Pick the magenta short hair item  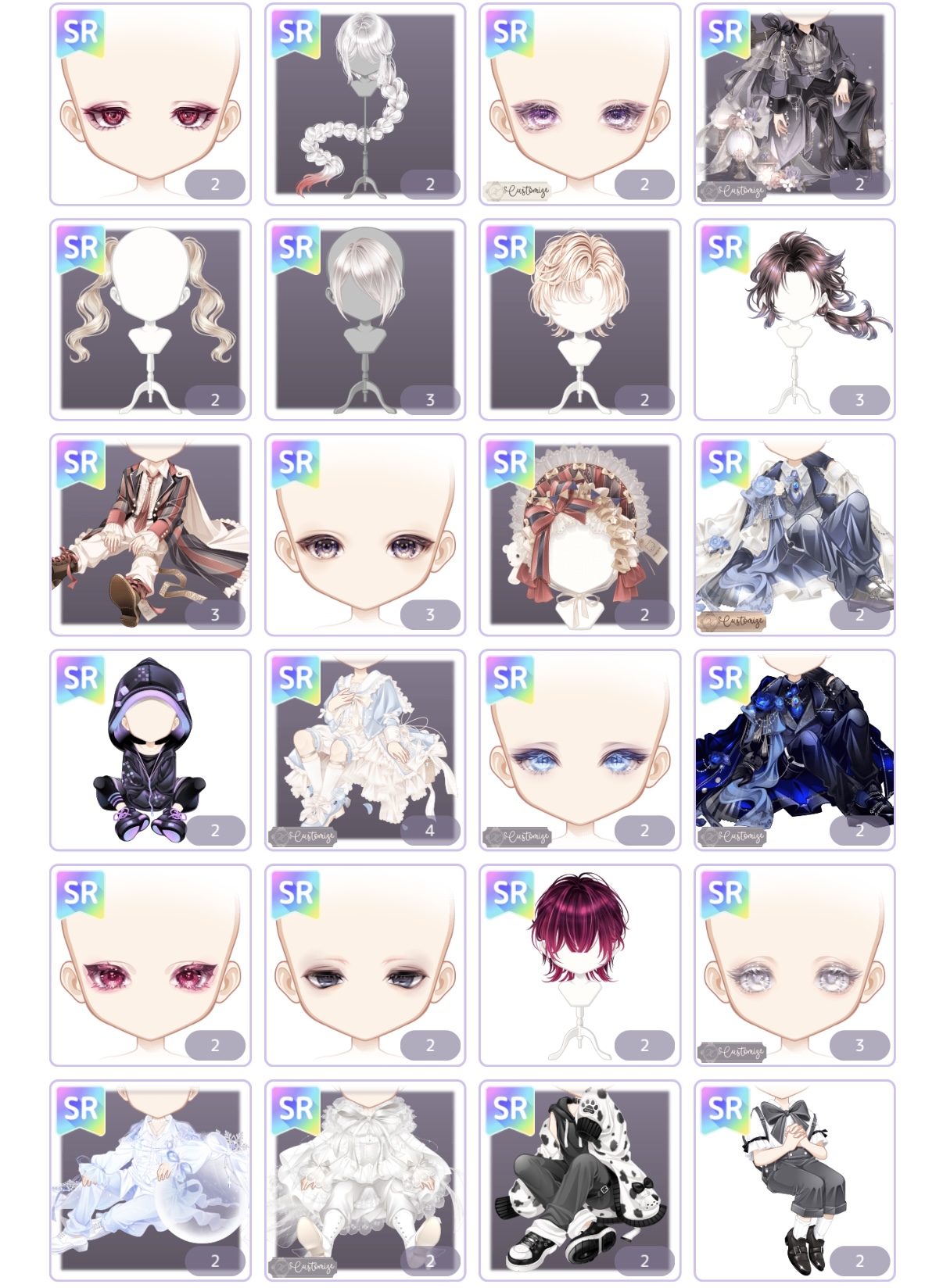pos(579,965)
